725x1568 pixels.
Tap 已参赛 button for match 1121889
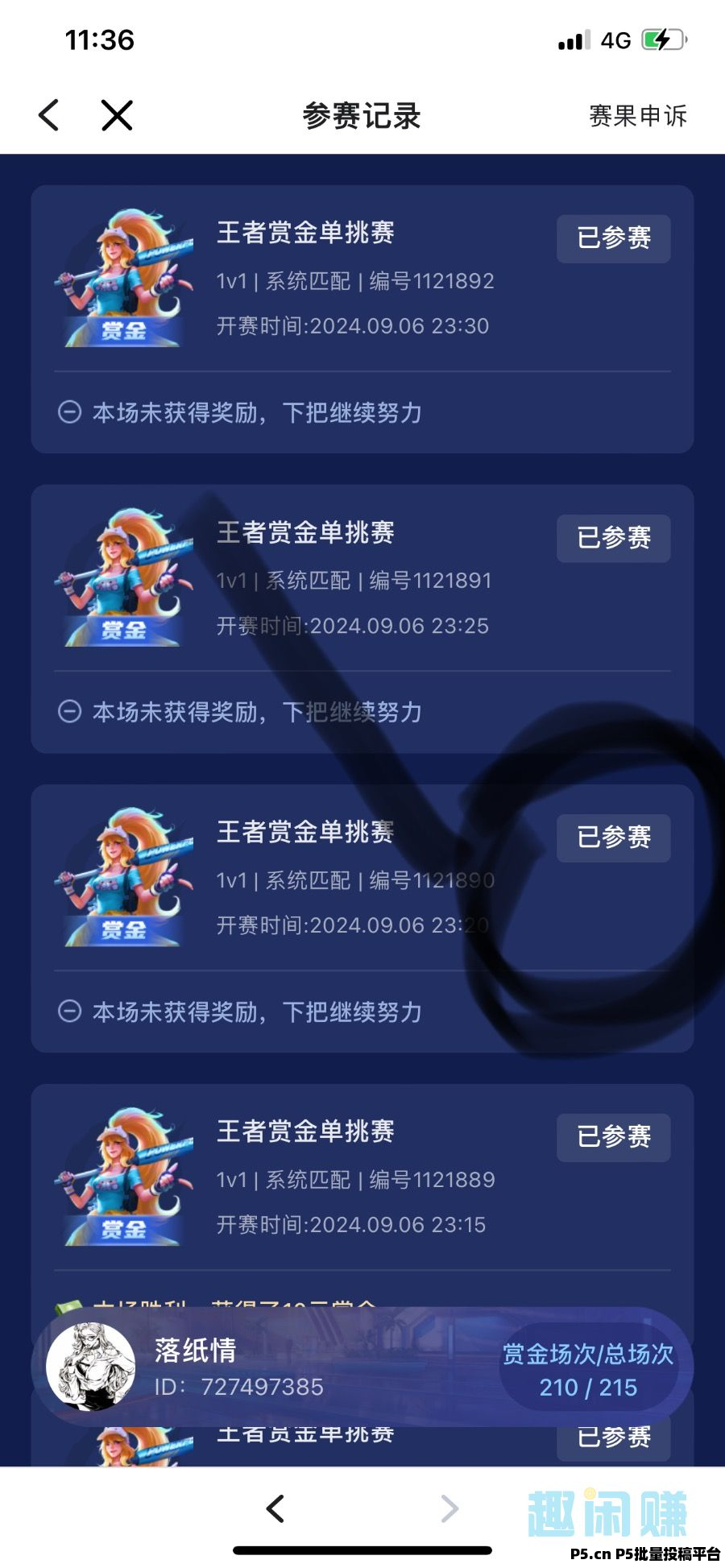[x=614, y=1137]
